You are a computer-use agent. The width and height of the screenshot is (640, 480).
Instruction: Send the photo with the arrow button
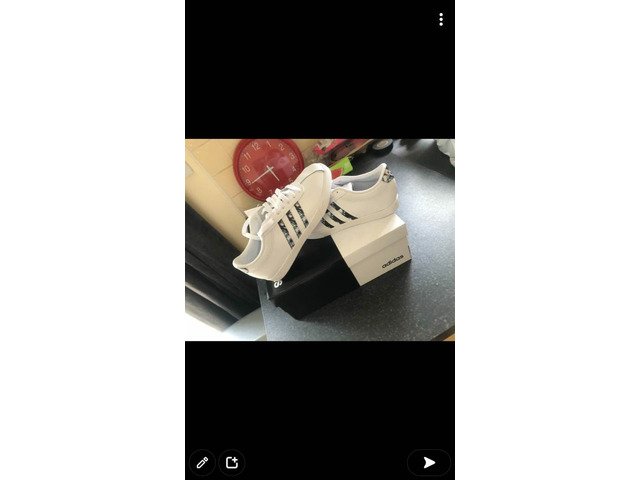pos(429,462)
